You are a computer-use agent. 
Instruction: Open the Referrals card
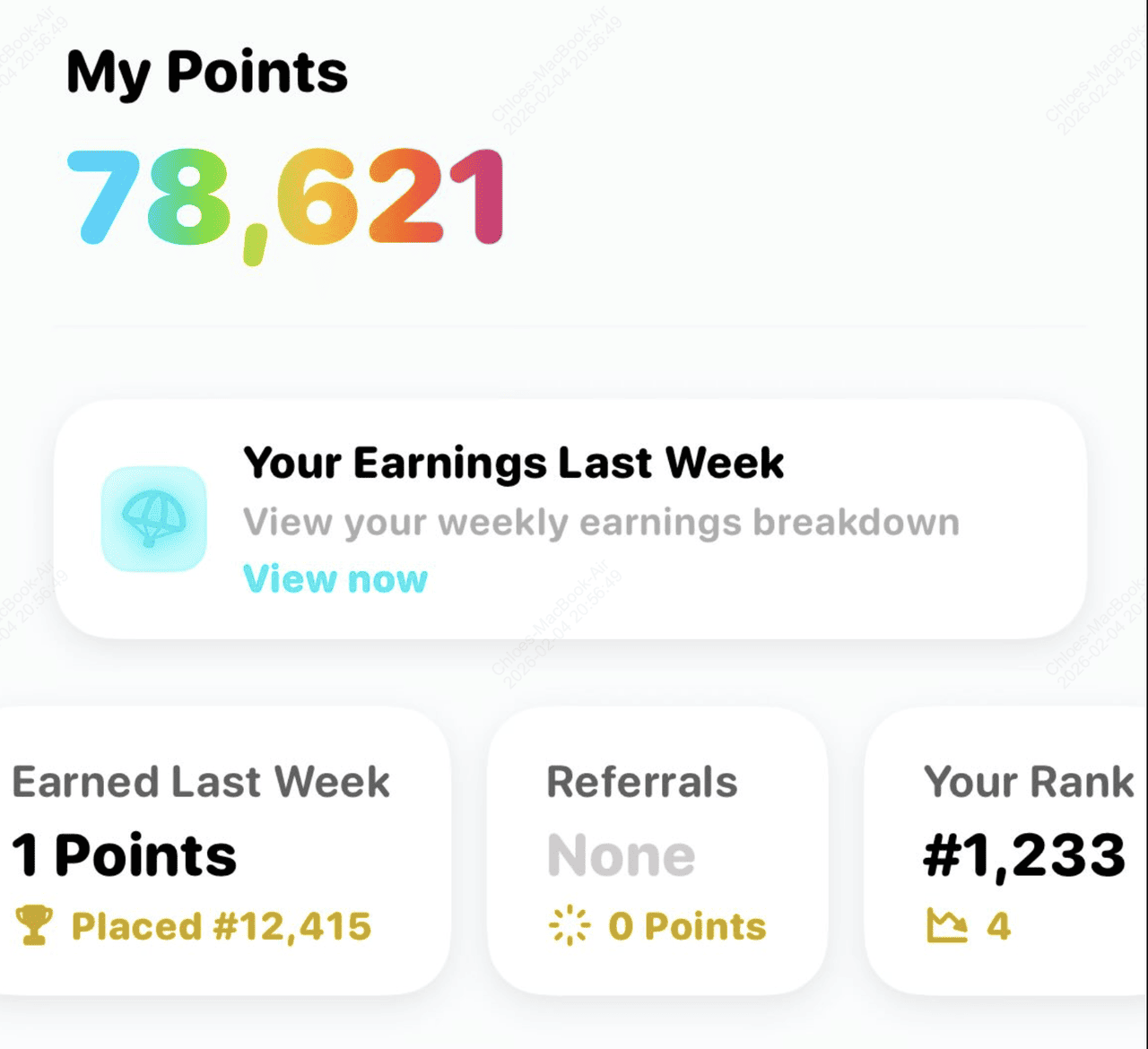657,852
